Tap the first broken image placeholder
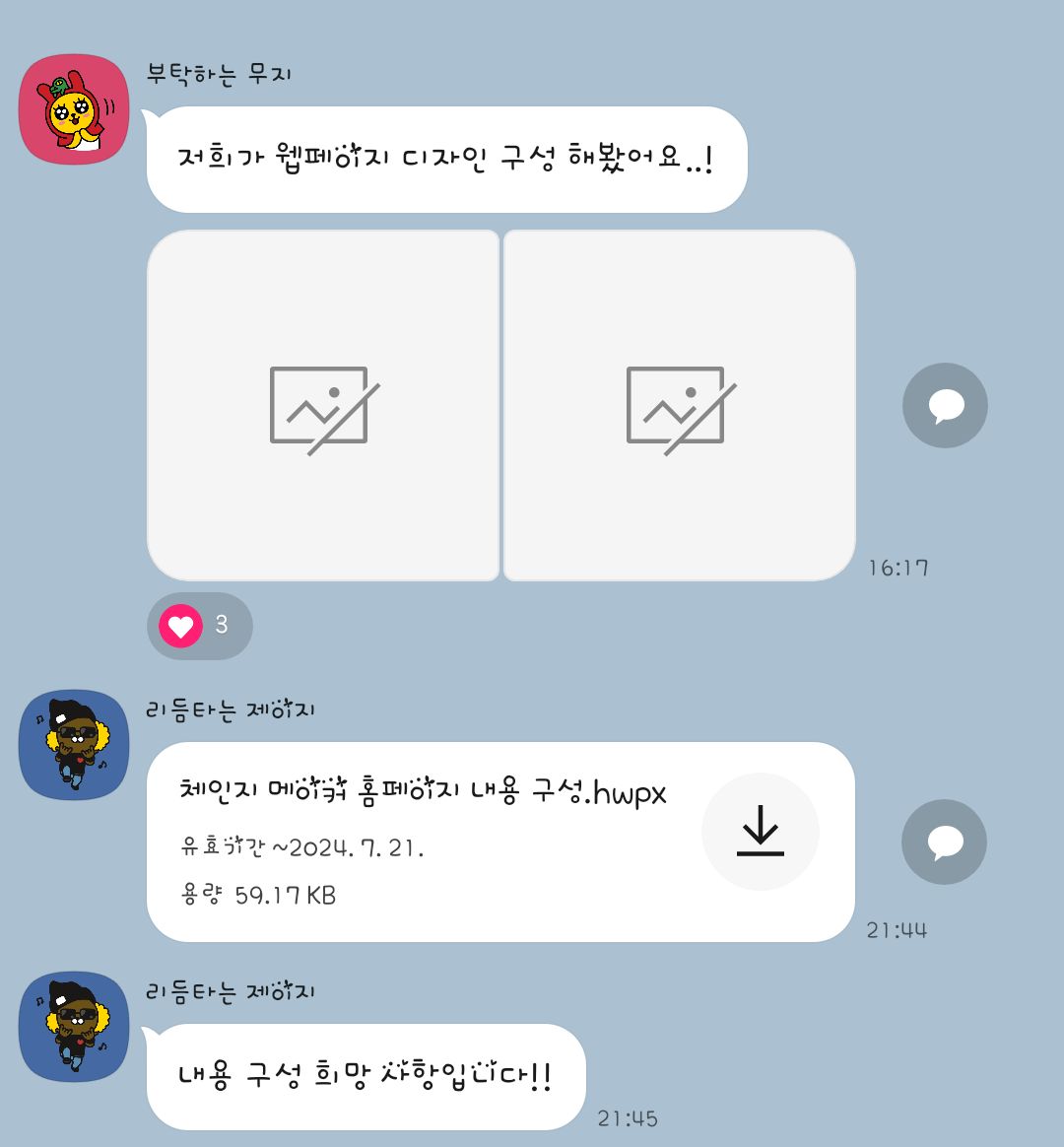Image resolution: width=1064 pixels, height=1147 pixels. click(x=323, y=404)
